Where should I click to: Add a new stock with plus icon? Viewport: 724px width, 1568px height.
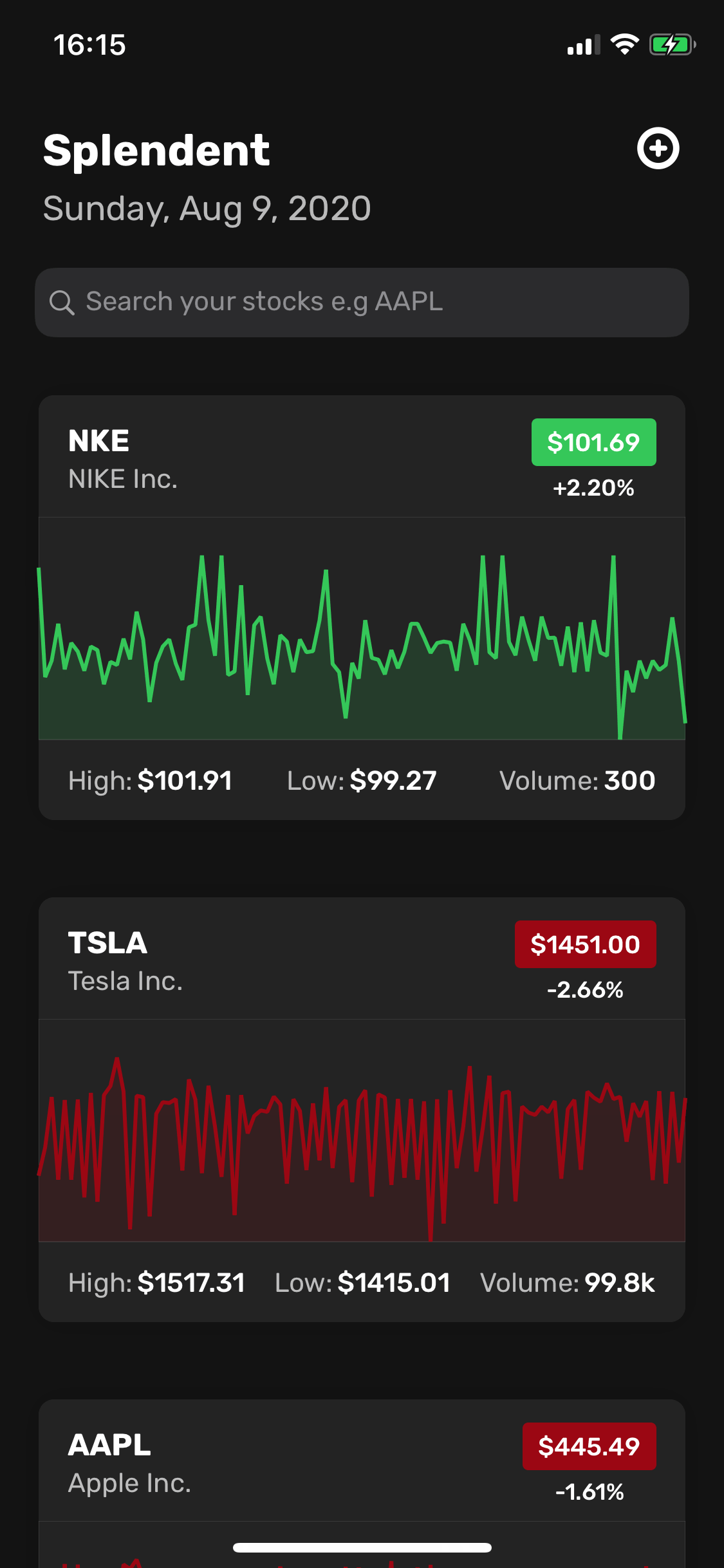[x=658, y=149]
